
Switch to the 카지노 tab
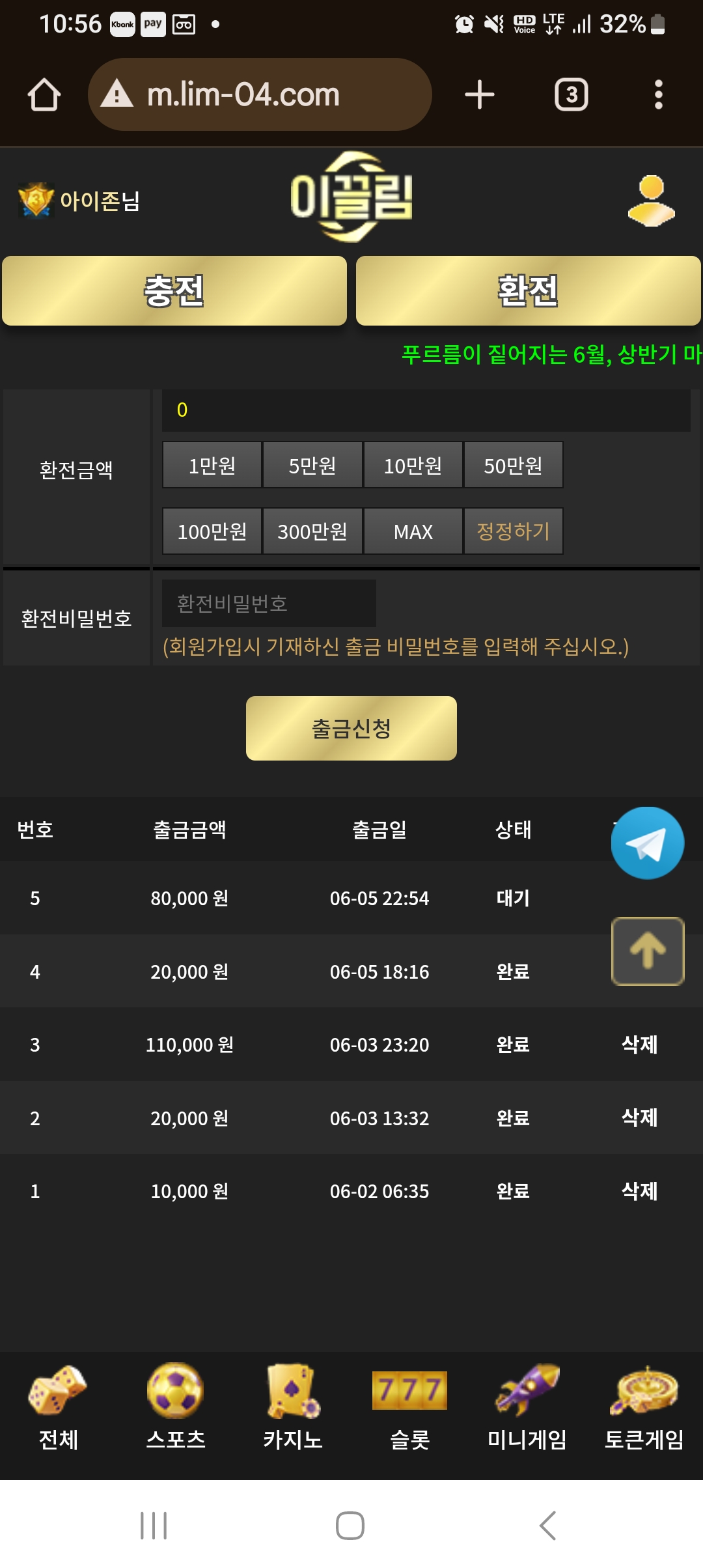pos(293,1407)
